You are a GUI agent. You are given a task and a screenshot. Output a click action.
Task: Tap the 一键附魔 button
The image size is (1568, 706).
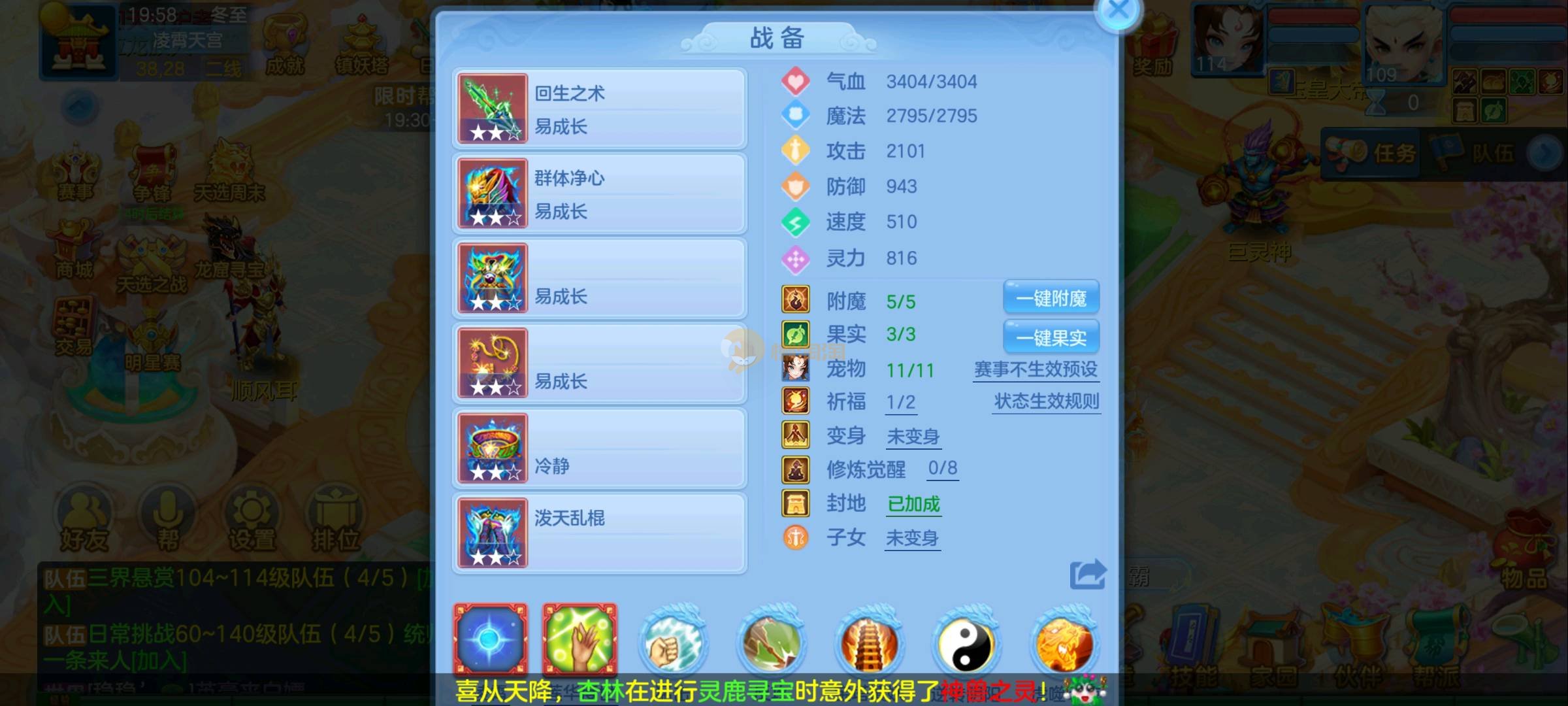tap(1051, 299)
